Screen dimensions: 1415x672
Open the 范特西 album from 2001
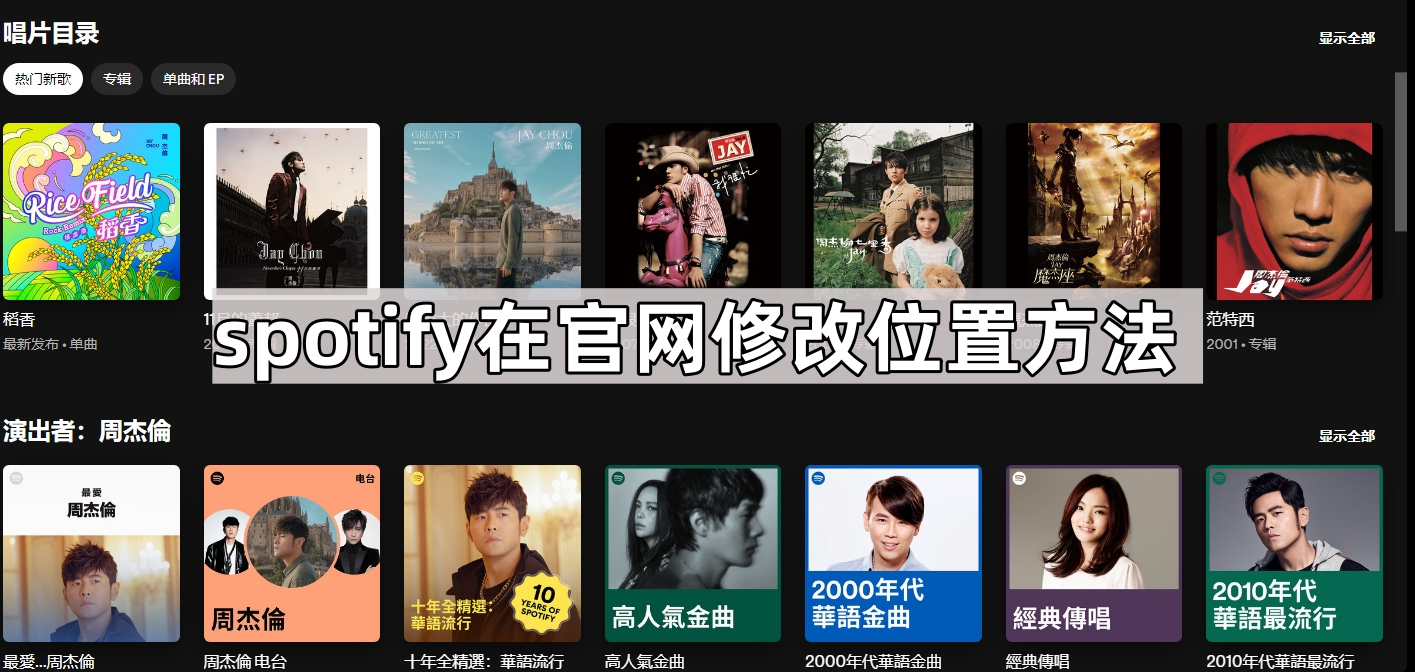(1294, 212)
